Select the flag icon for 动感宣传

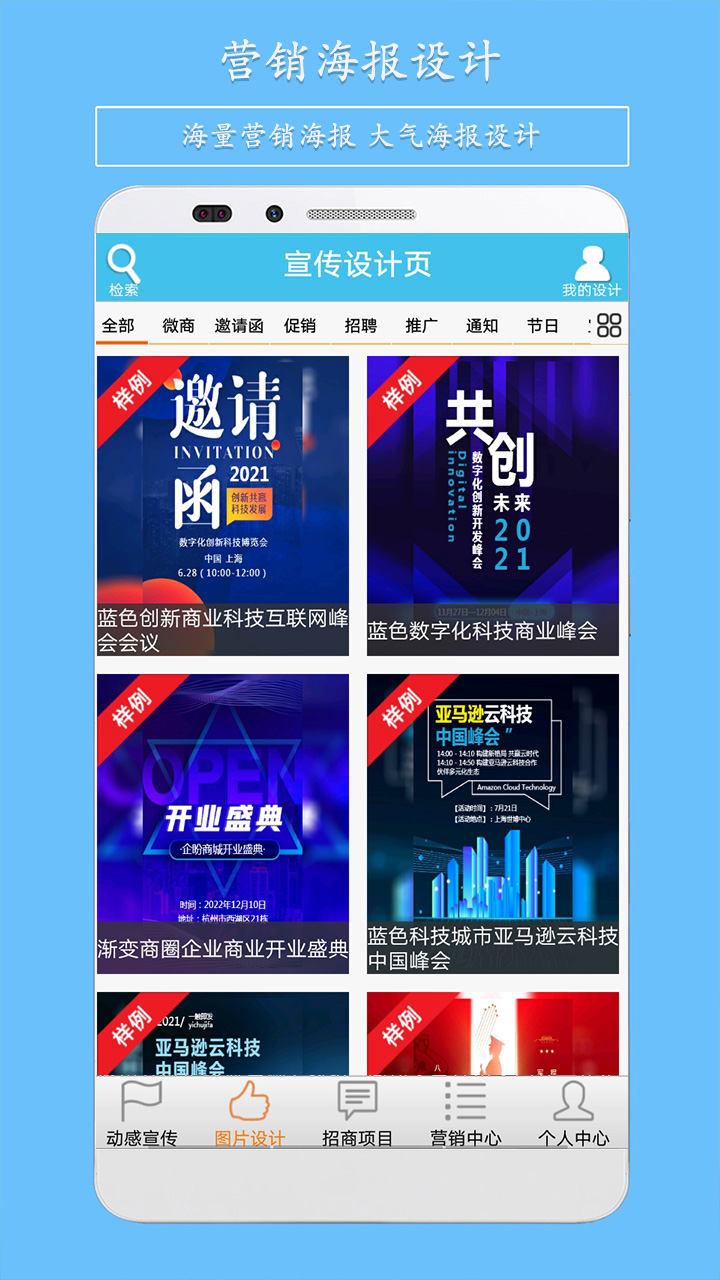click(139, 1113)
